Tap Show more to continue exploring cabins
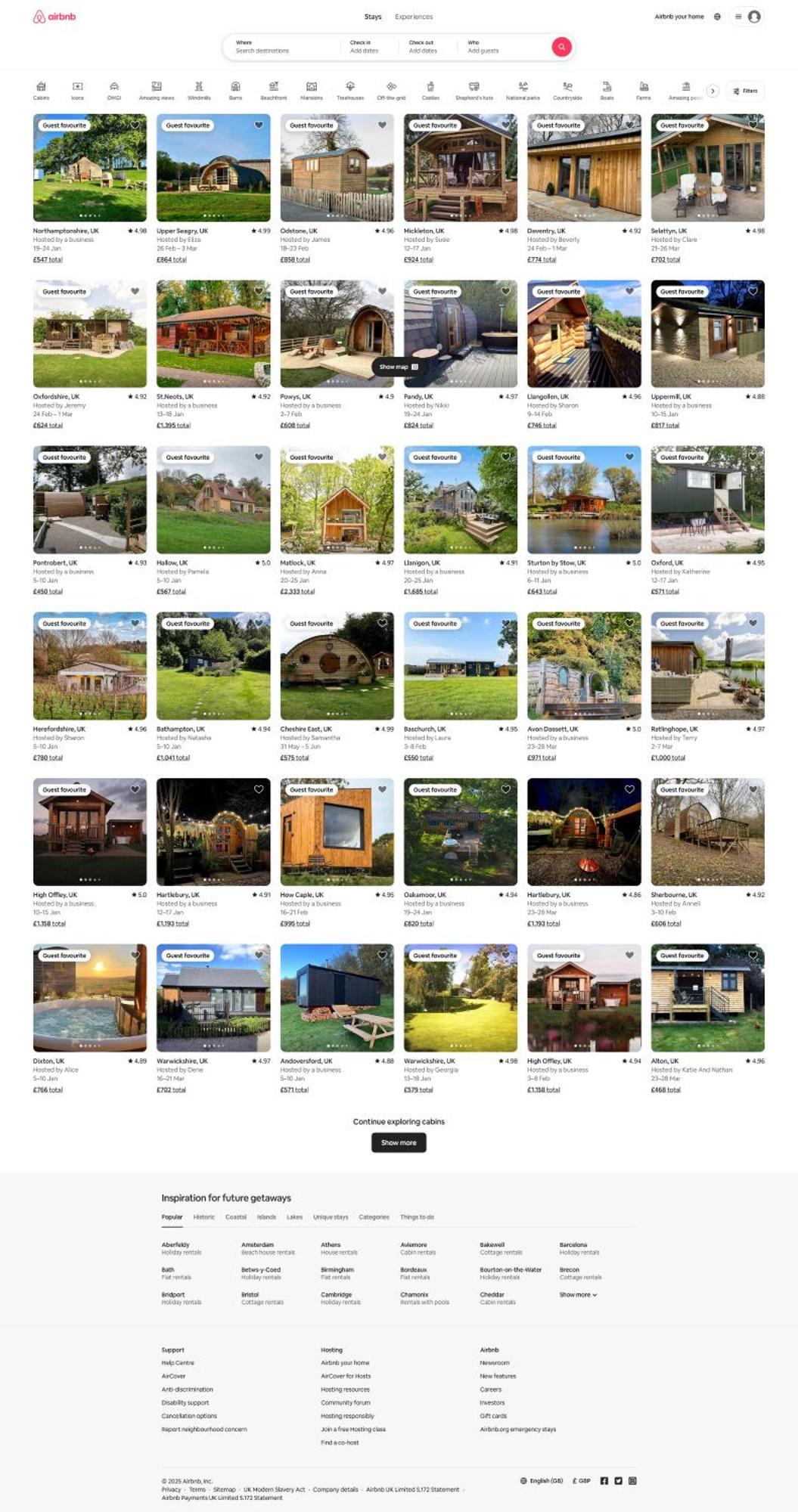This screenshot has height=1512, width=798. pos(399,1142)
